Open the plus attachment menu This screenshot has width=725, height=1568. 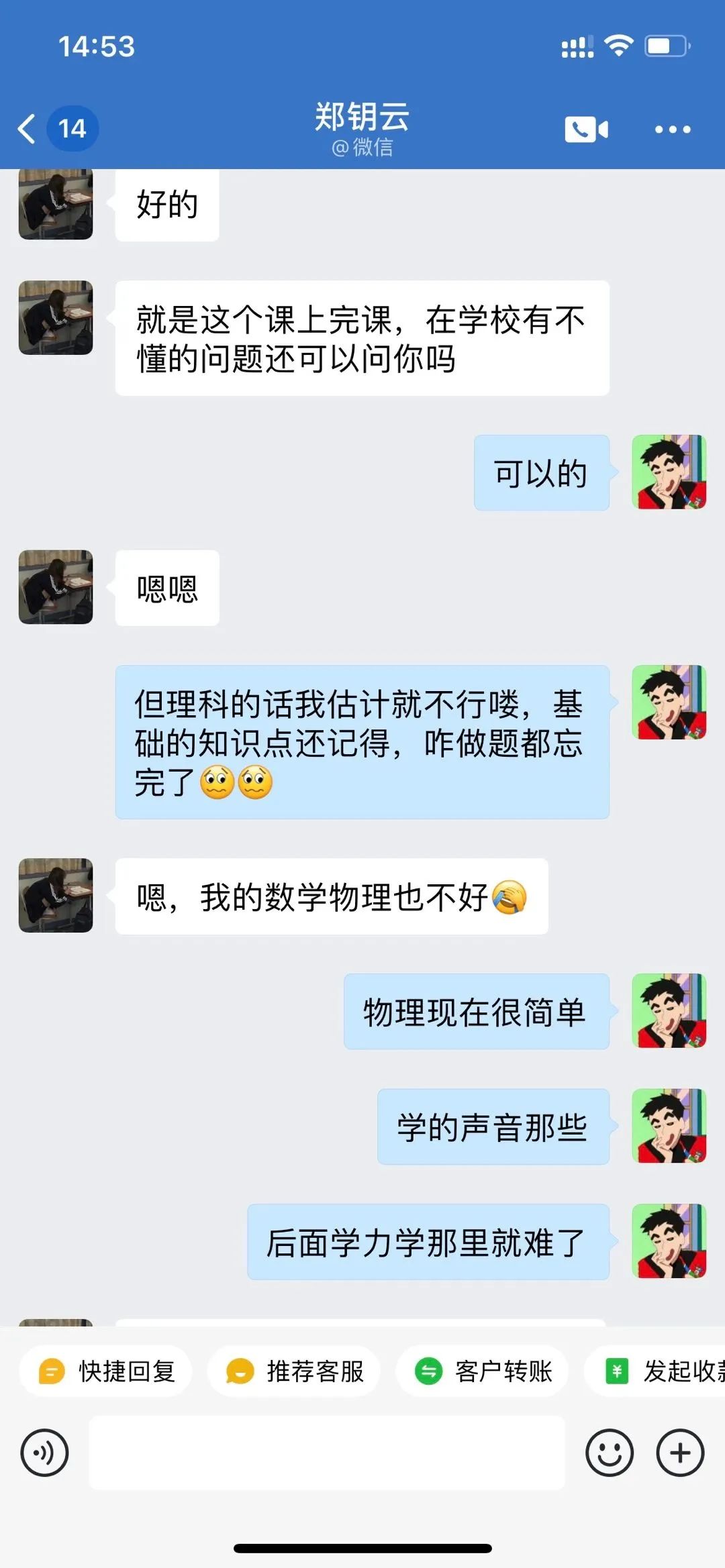pos(679,1453)
